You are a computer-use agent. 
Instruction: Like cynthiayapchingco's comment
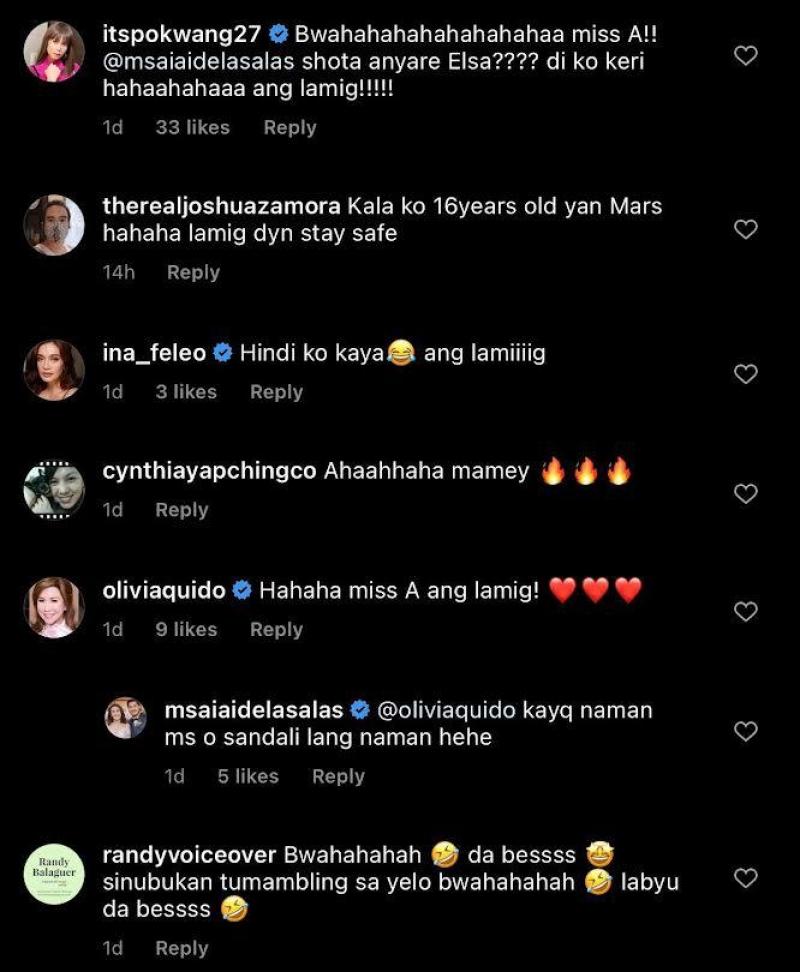746,494
